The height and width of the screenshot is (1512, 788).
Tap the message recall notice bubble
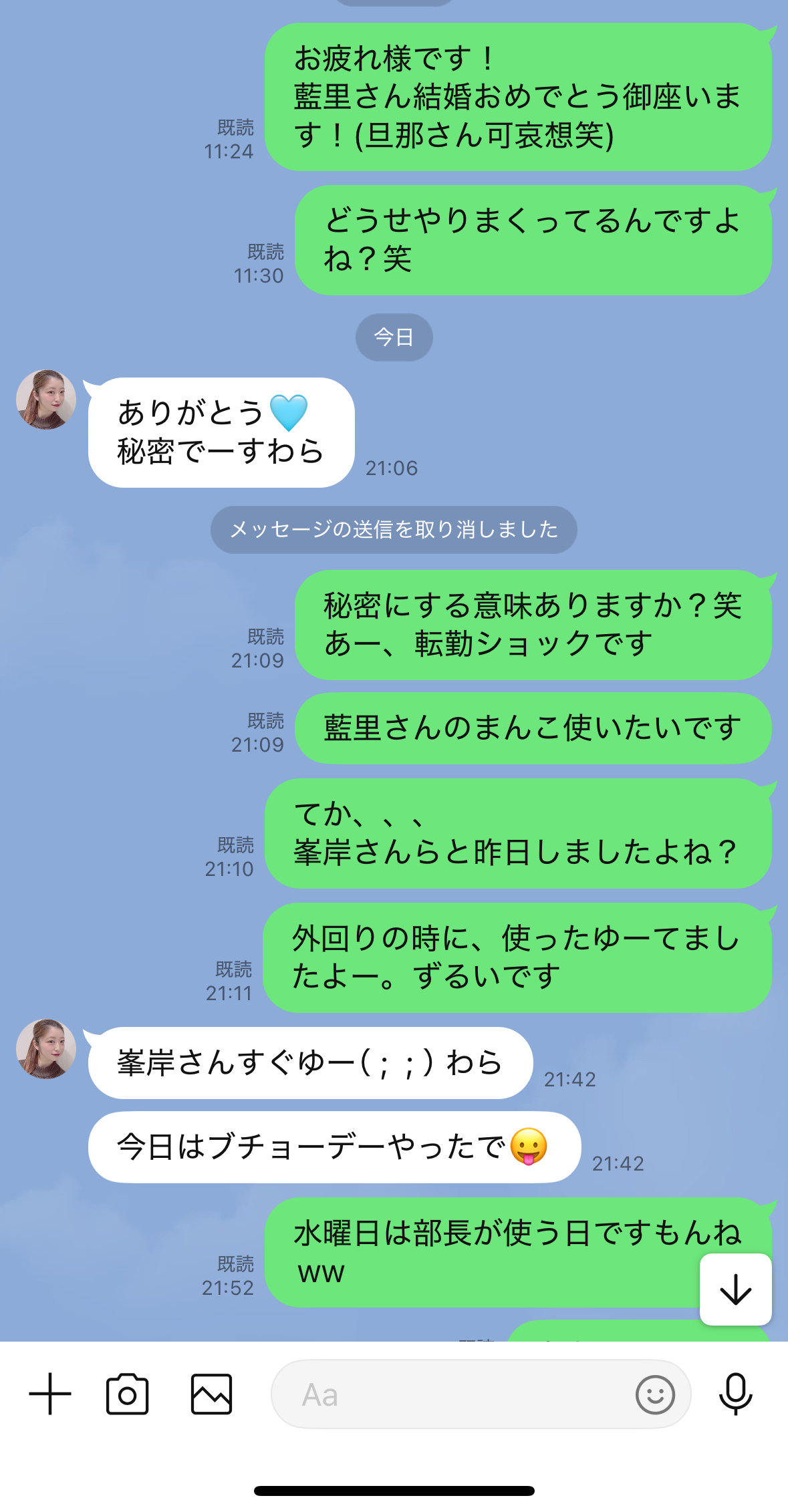pos(394,528)
